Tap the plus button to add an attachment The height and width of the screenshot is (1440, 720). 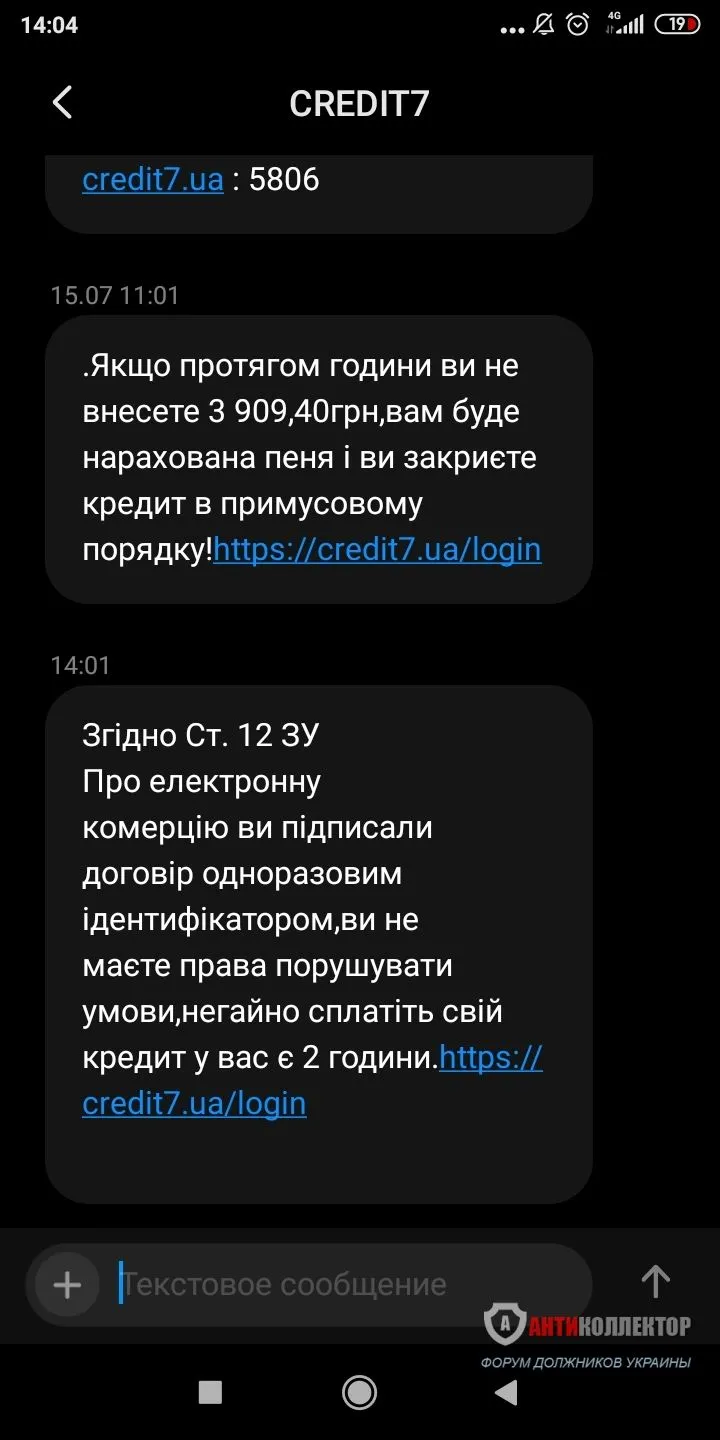click(x=67, y=1284)
